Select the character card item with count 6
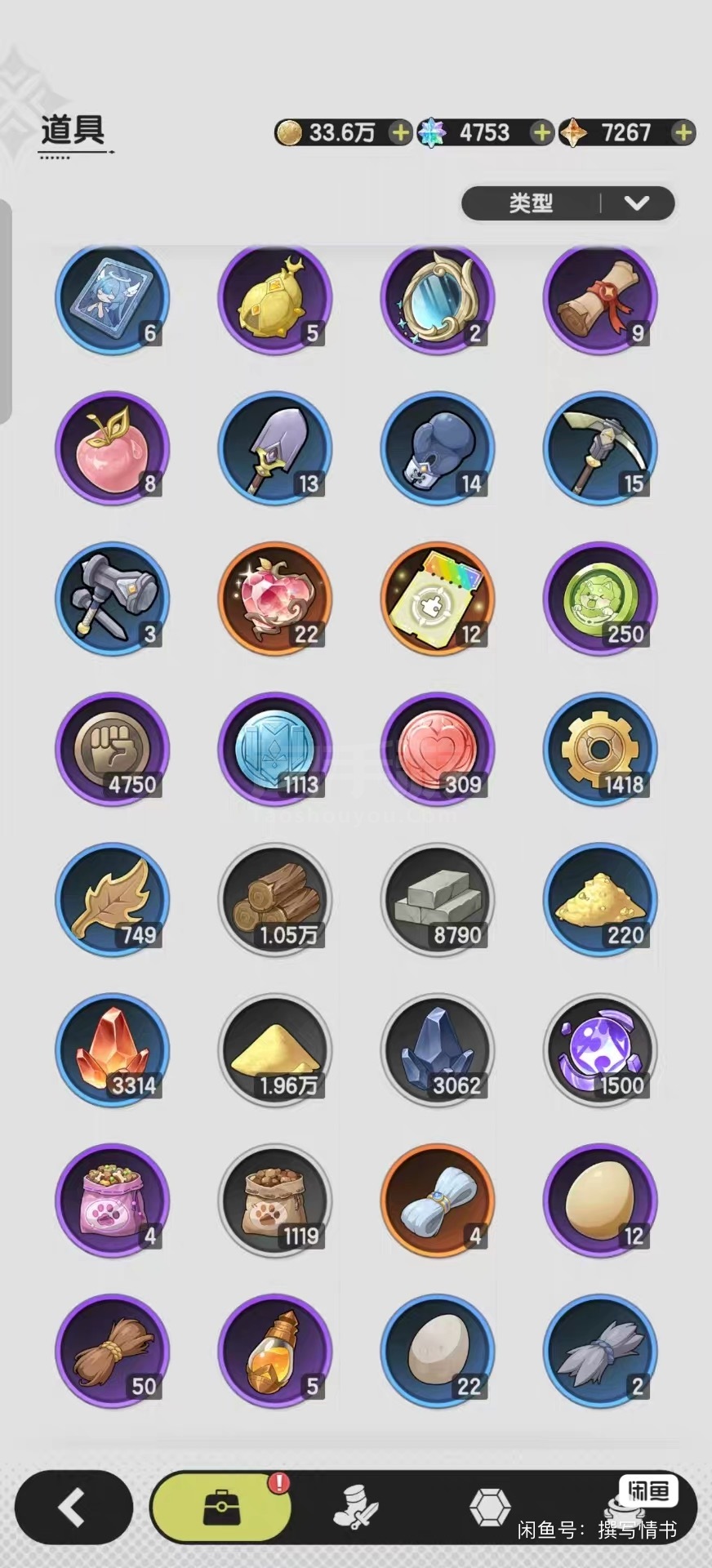712x1568 pixels. point(112,298)
